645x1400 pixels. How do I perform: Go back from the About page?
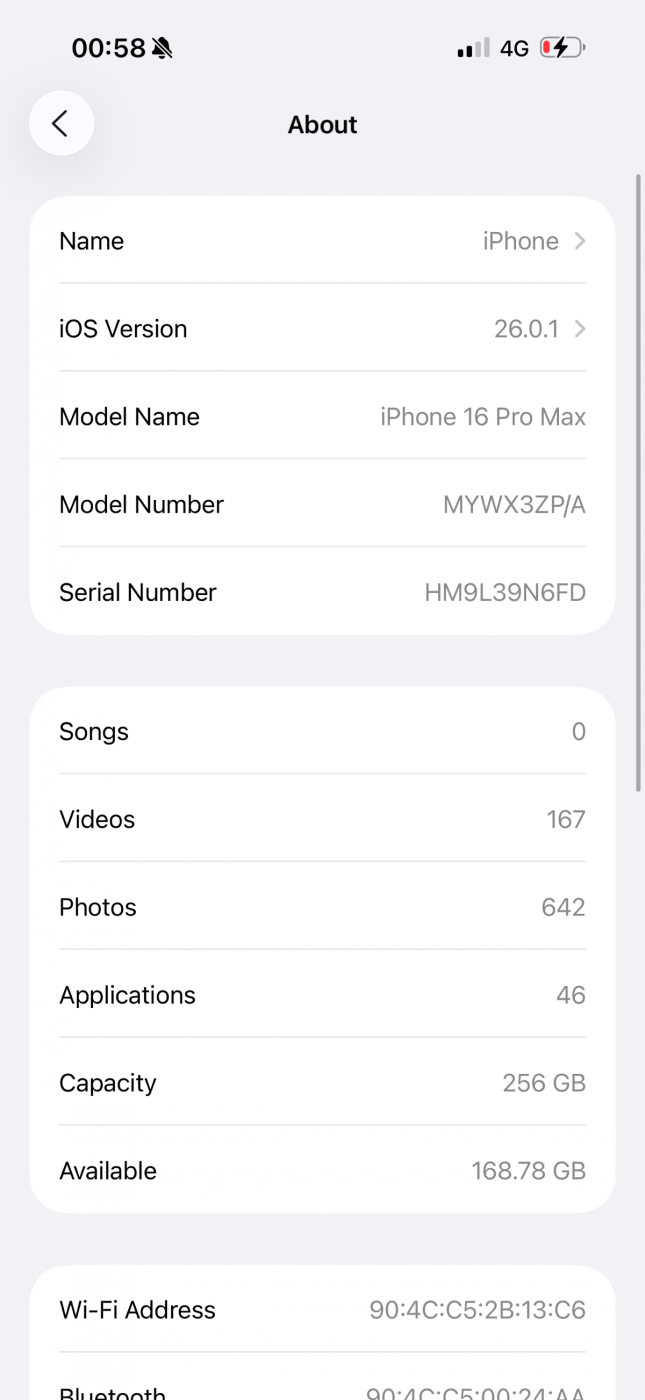click(61, 124)
